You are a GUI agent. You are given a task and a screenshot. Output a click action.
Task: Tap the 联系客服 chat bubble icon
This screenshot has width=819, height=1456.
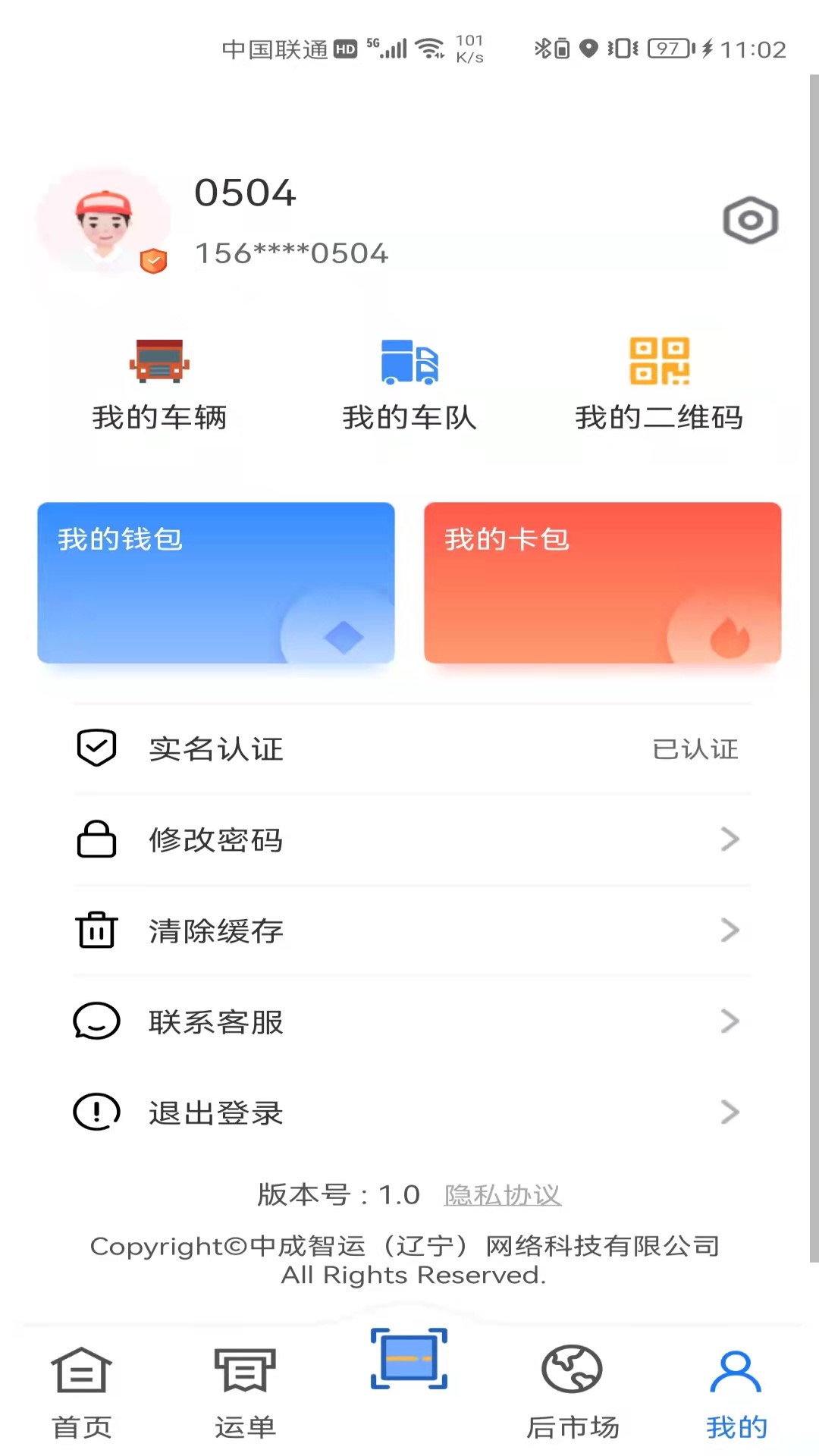(96, 1021)
